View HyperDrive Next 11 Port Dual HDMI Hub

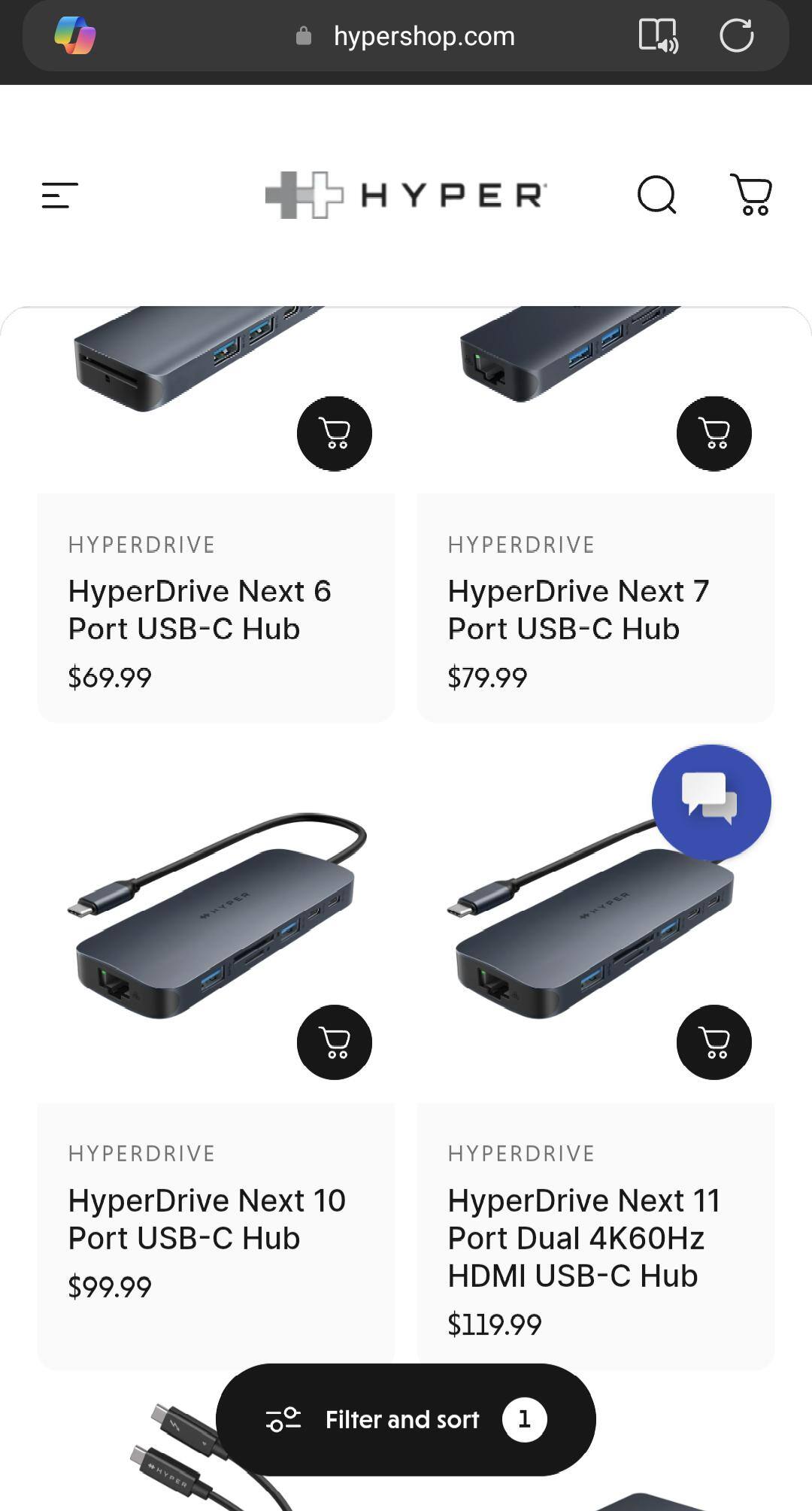click(x=584, y=1238)
